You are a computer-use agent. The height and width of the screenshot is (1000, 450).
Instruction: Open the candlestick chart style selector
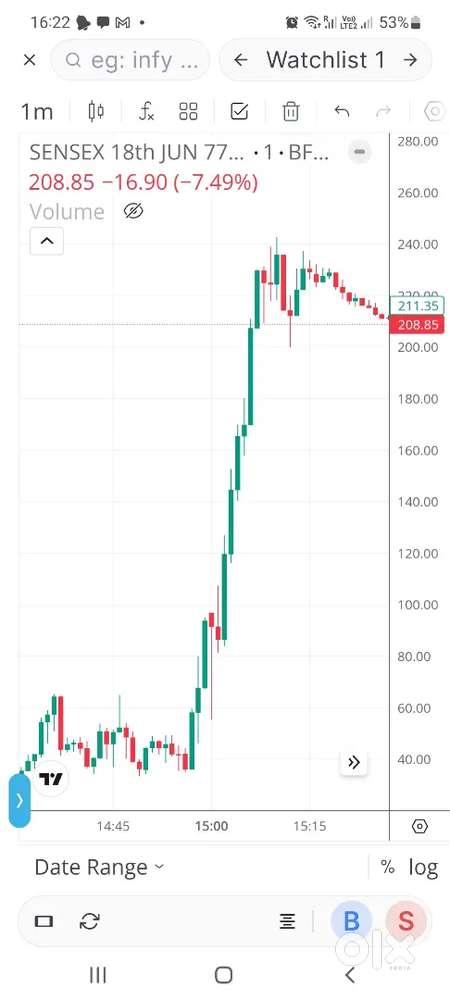click(x=96, y=112)
